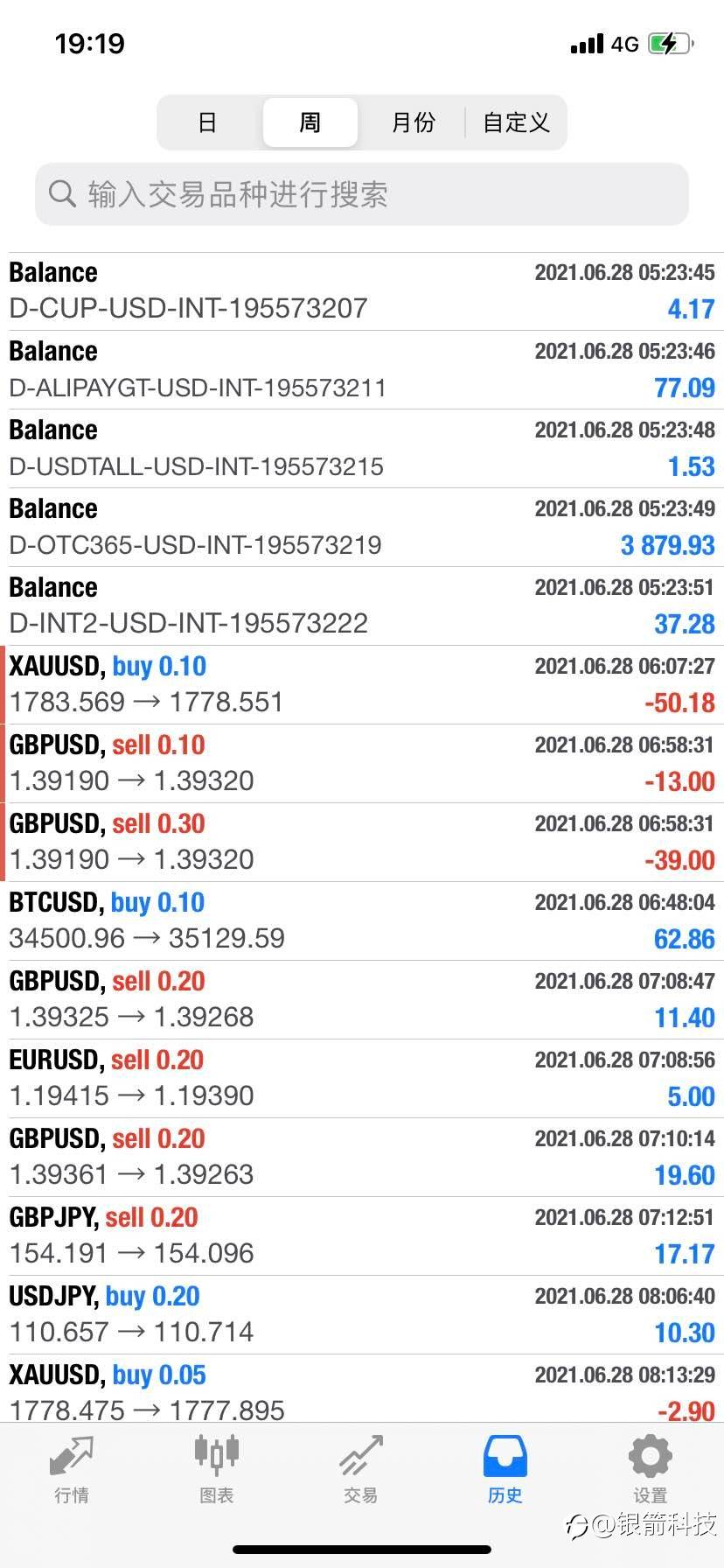Expand the USDJPY buy 0.20 trade

[x=362, y=1315]
